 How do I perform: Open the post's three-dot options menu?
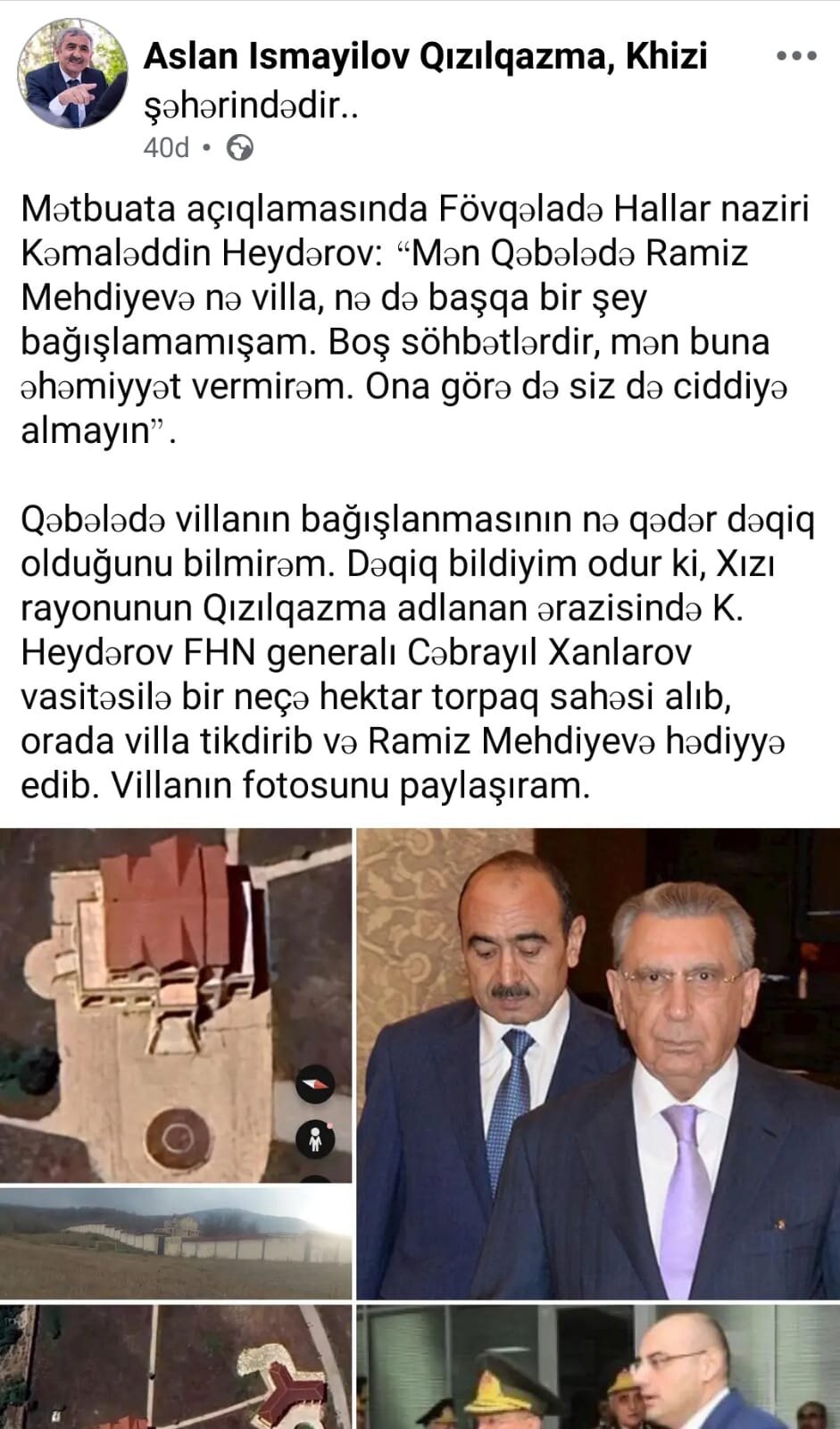796,56
